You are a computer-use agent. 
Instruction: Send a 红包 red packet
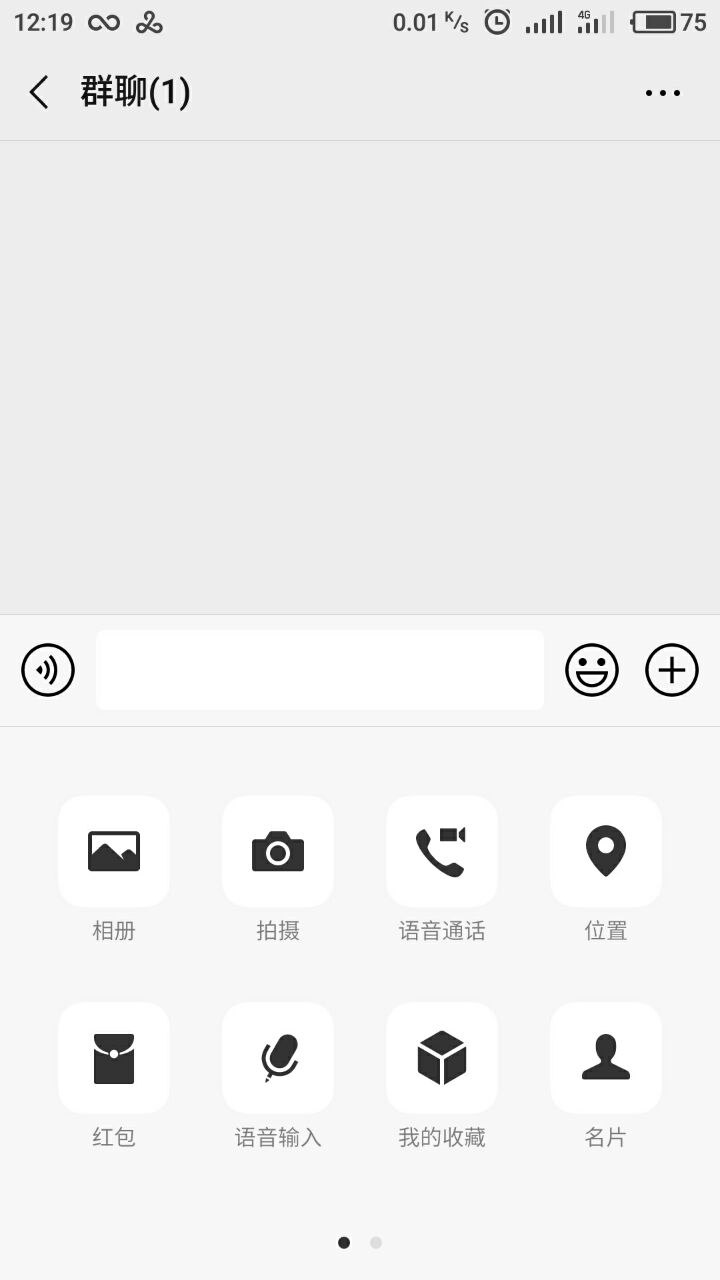pyautogui.click(x=114, y=1058)
